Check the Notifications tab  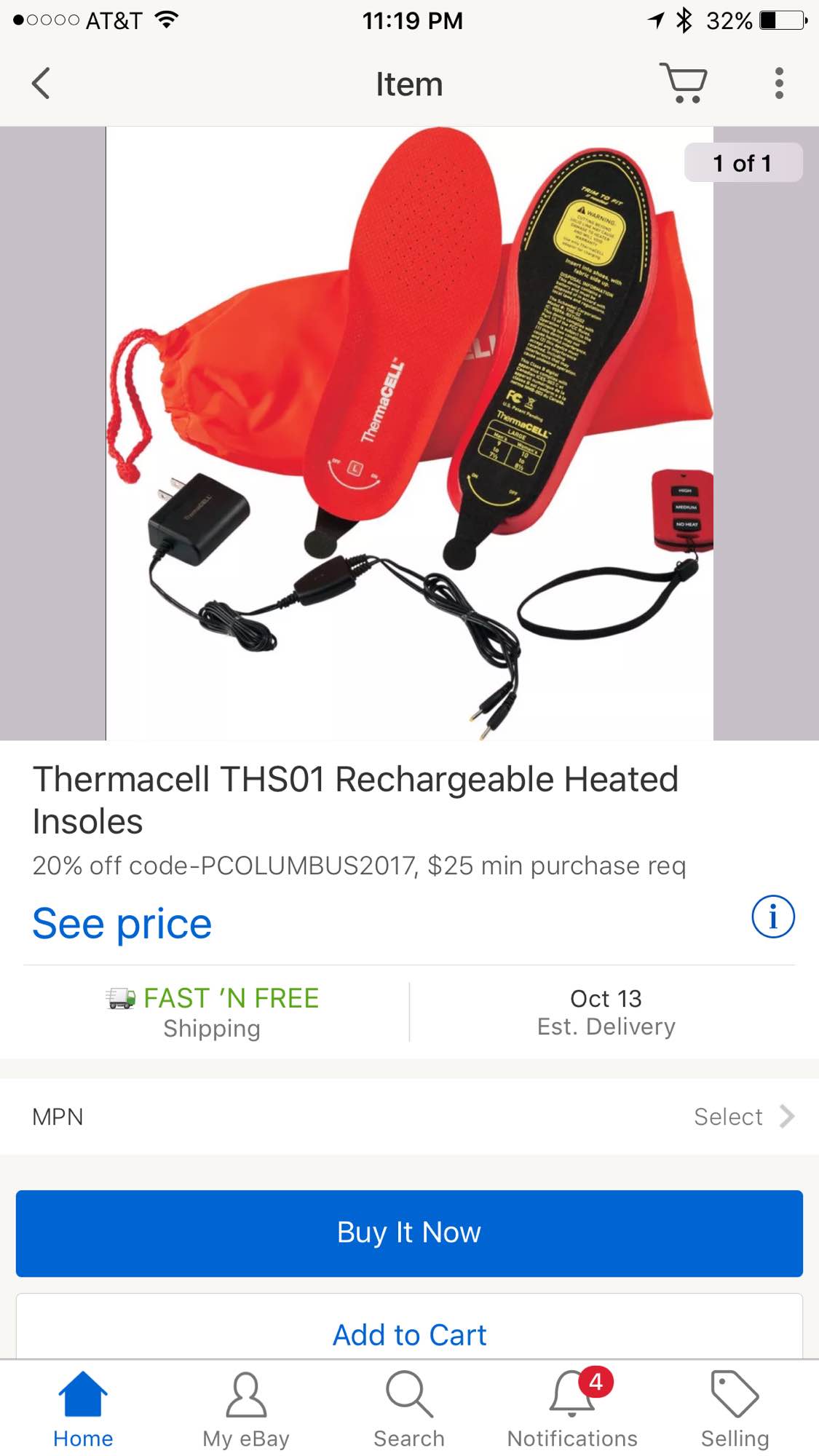click(x=572, y=1409)
